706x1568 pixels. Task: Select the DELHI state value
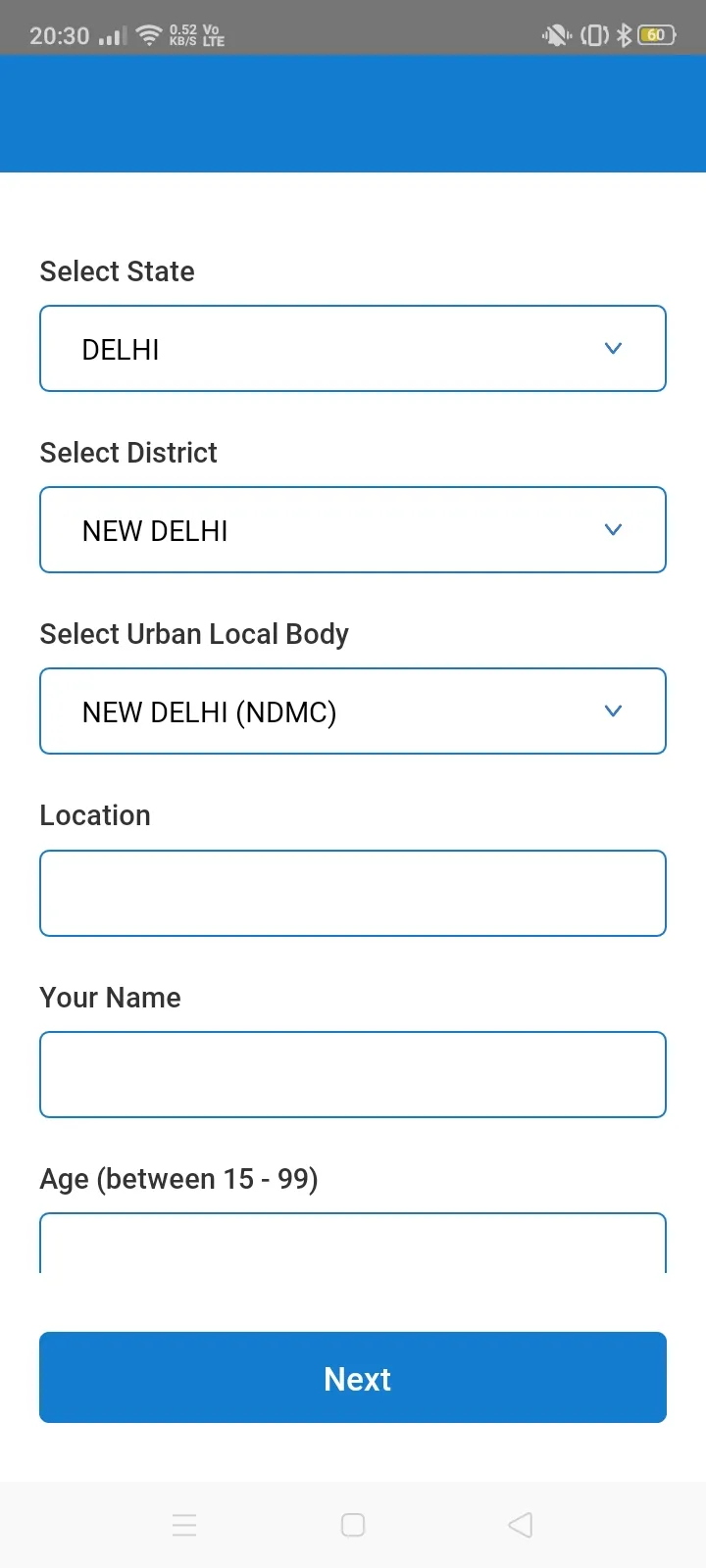tap(120, 349)
